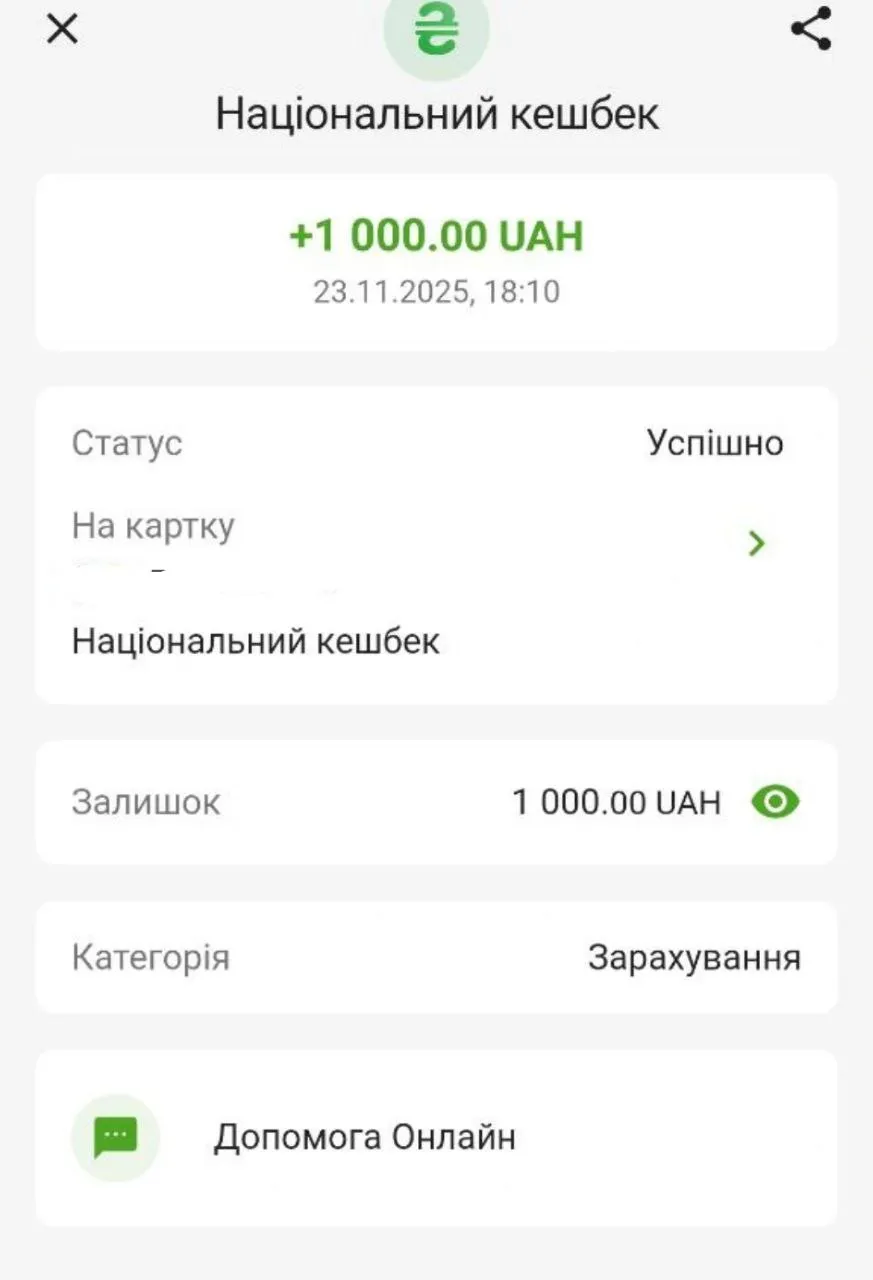The height and width of the screenshot is (1280, 873).
Task: Toggle balance visibility with the eye icon
Action: coord(775,802)
